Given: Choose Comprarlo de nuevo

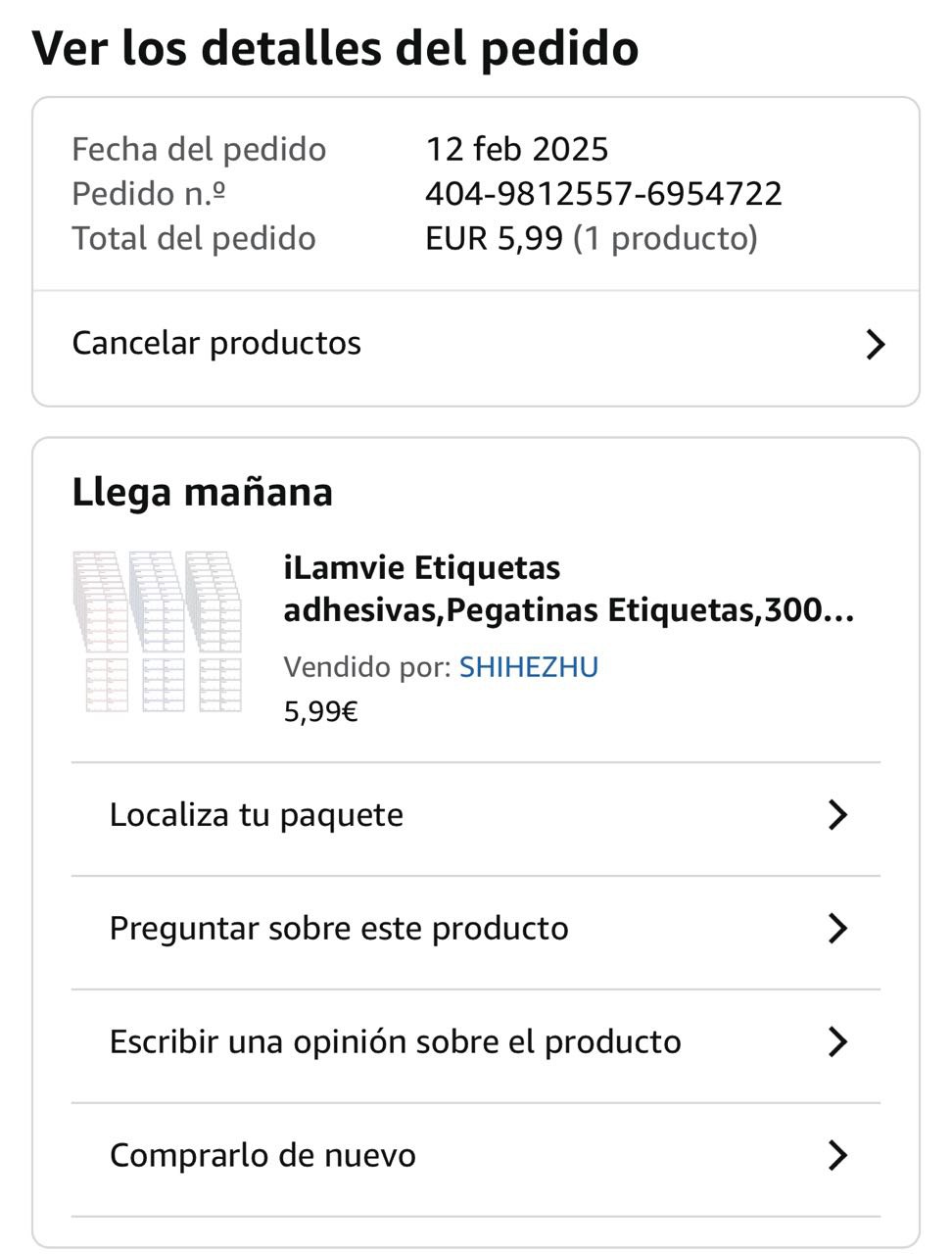Looking at the screenshot, I should pyautogui.click(x=475, y=1156).
